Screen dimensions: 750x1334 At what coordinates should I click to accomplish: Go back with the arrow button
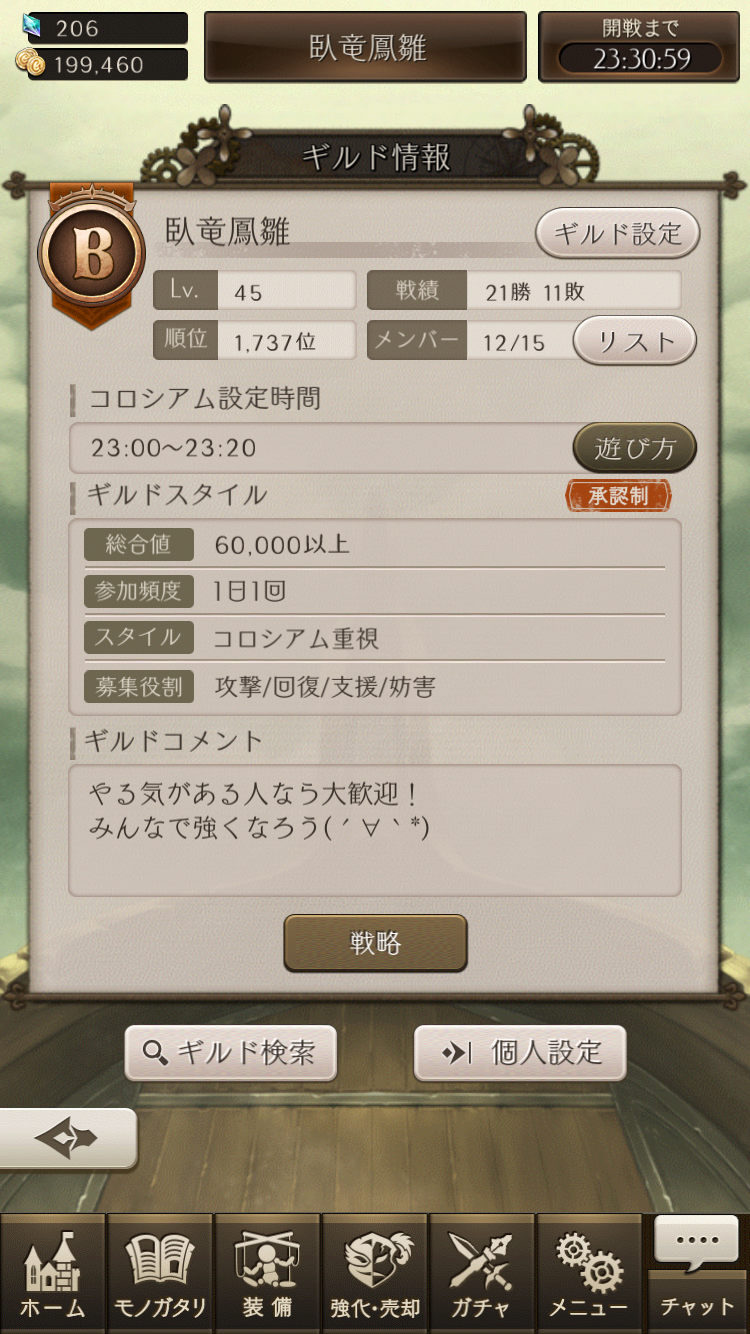66,1138
